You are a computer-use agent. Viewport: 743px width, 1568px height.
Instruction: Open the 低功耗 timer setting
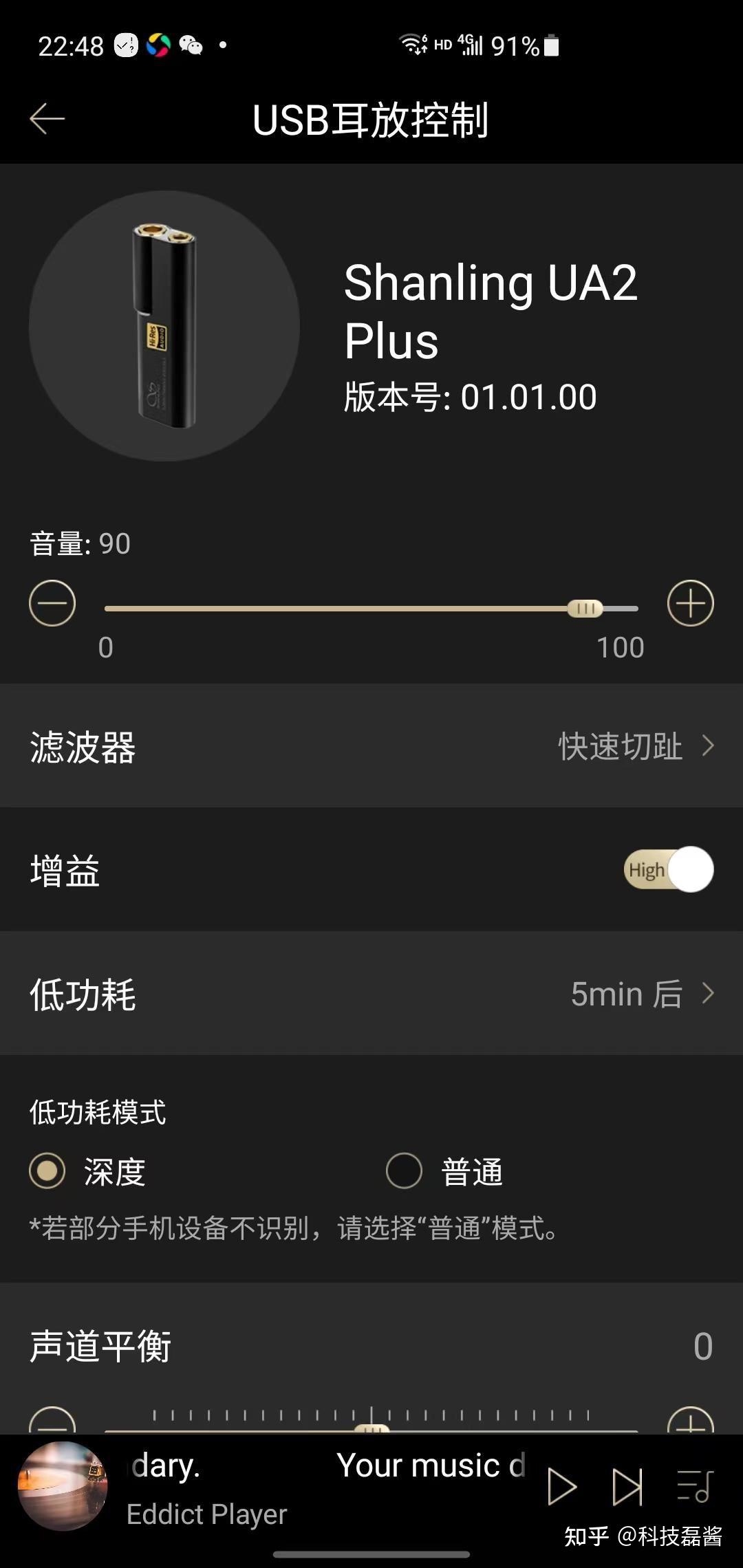click(371, 994)
